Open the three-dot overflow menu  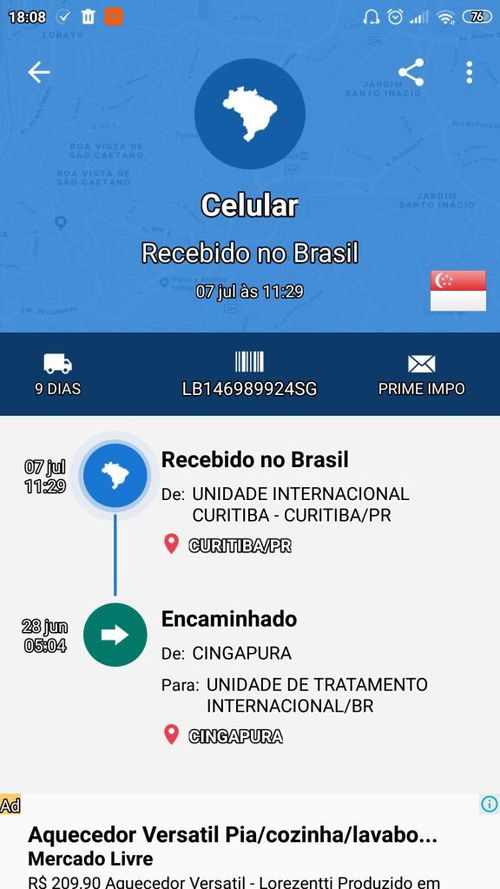pos(469,73)
